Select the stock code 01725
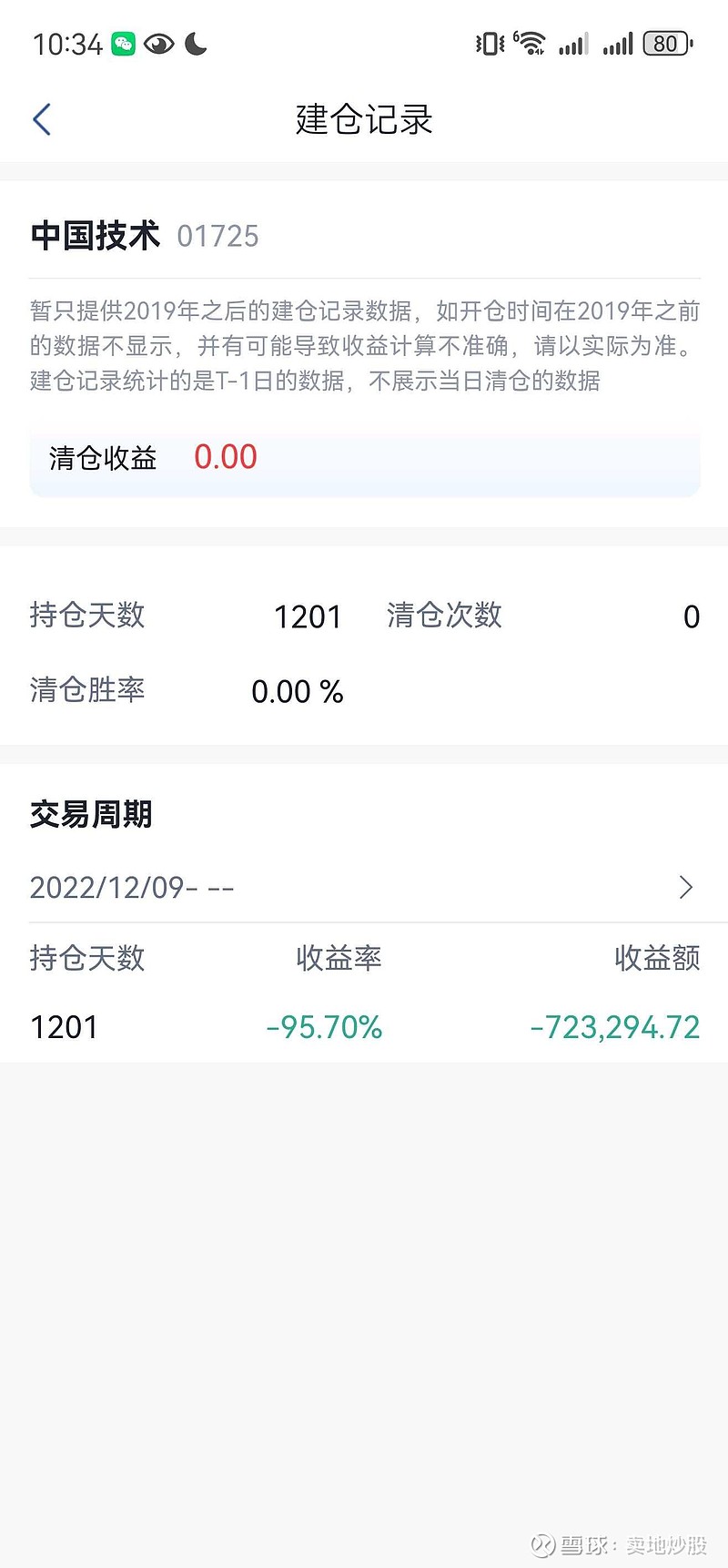This screenshot has width=728, height=1568. [219, 236]
